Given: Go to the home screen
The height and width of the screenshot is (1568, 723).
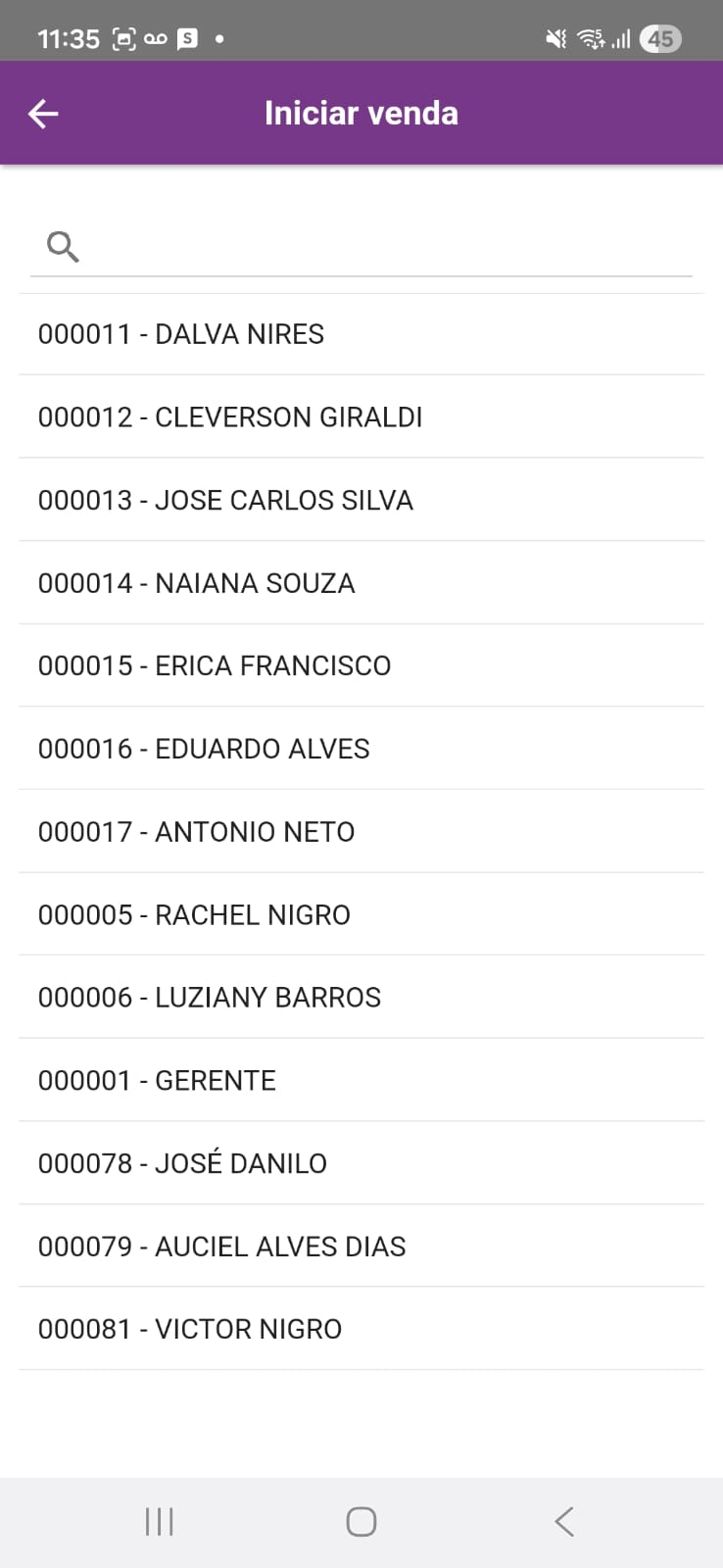Looking at the screenshot, I should pyautogui.click(x=361, y=1522).
